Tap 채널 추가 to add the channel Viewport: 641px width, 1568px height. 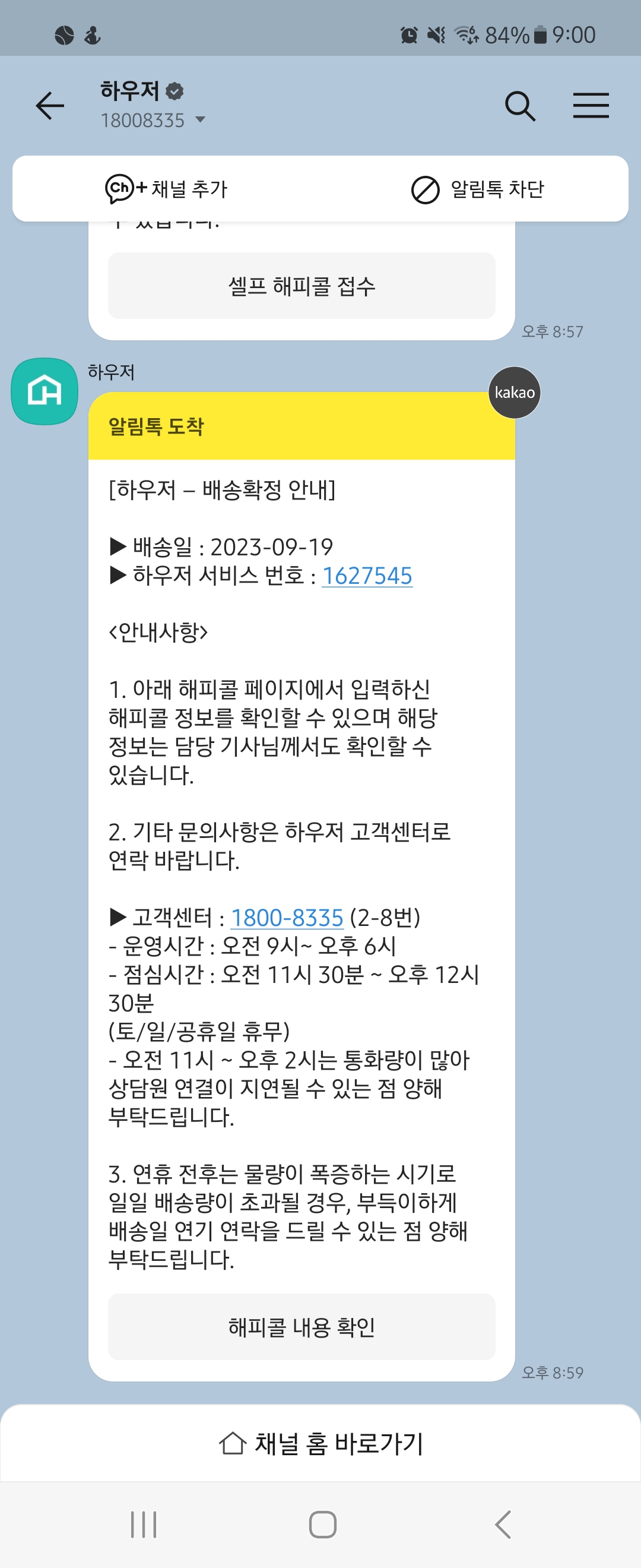point(166,189)
